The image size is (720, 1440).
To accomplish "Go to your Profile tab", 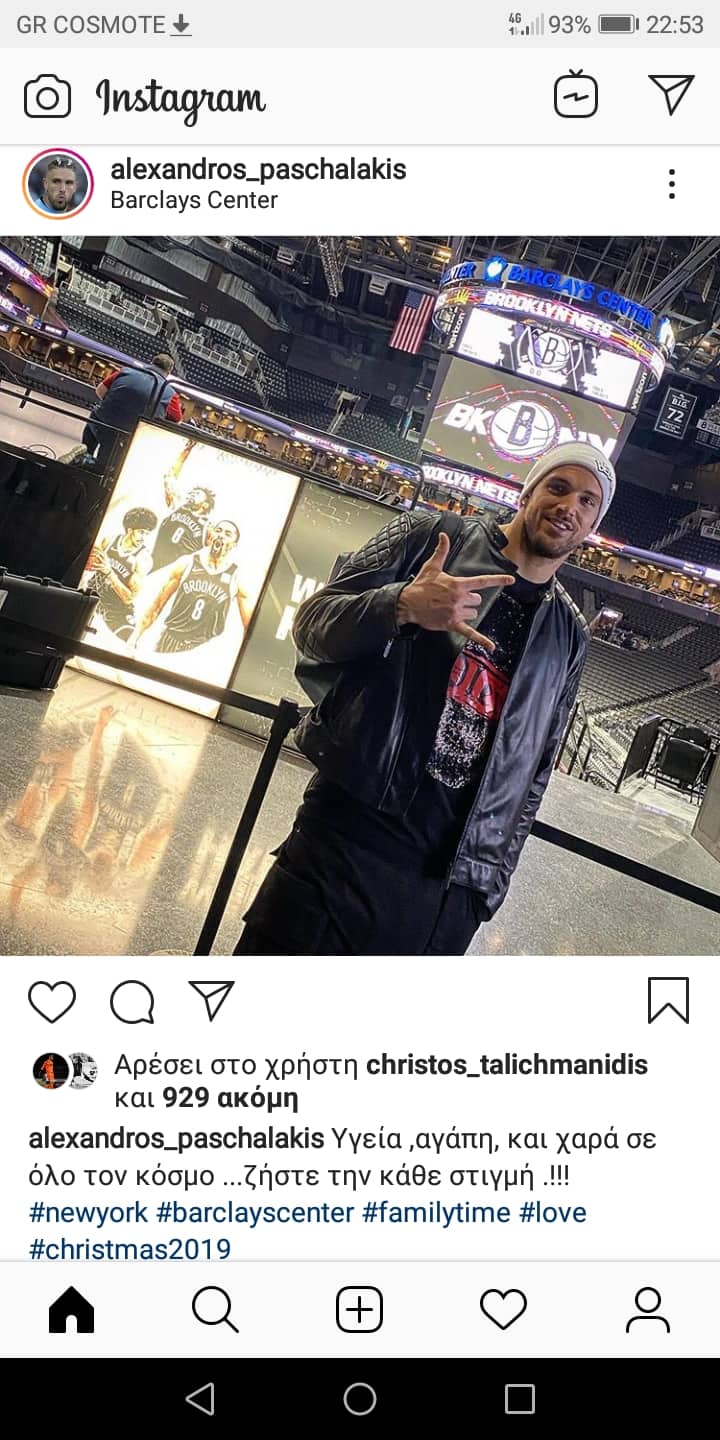I will coord(647,1310).
